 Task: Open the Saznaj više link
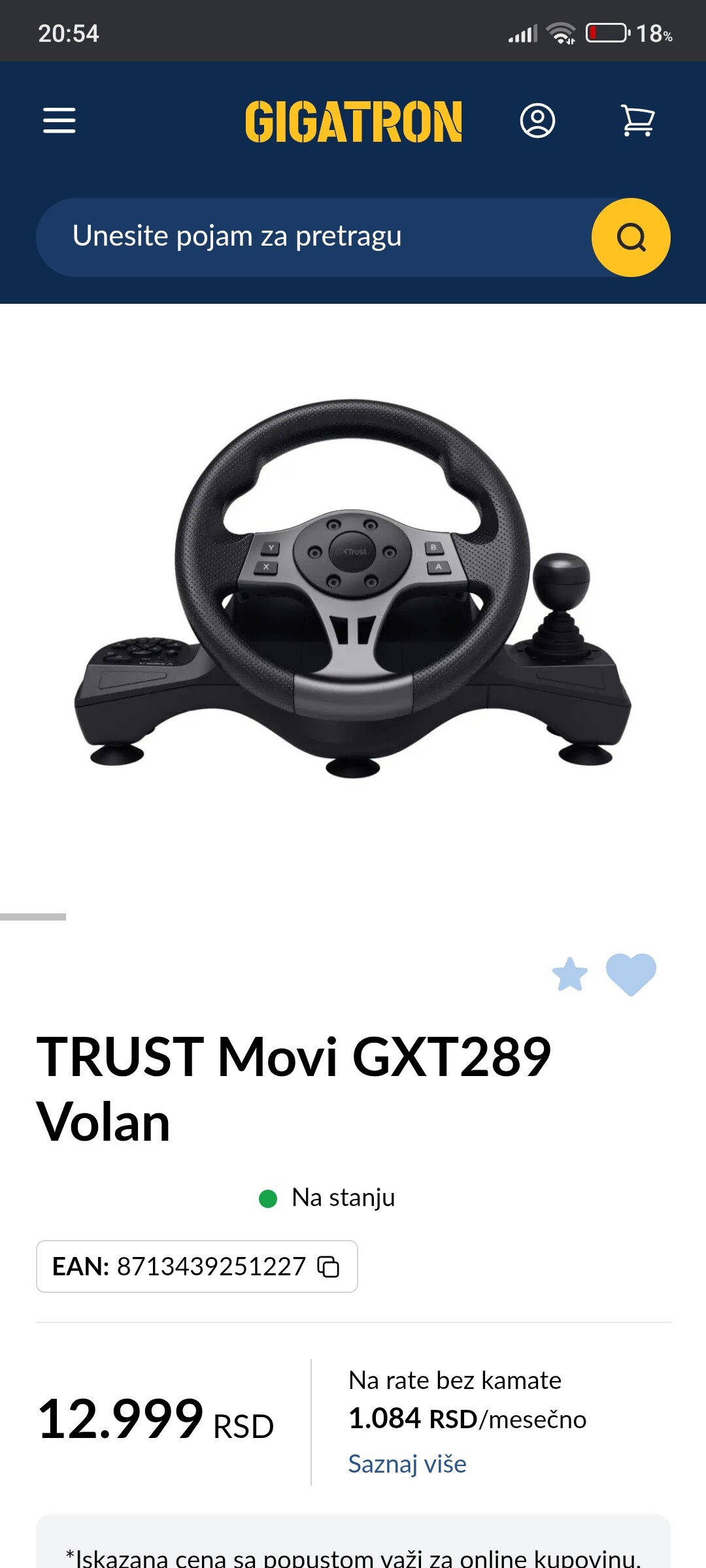[x=407, y=1464]
